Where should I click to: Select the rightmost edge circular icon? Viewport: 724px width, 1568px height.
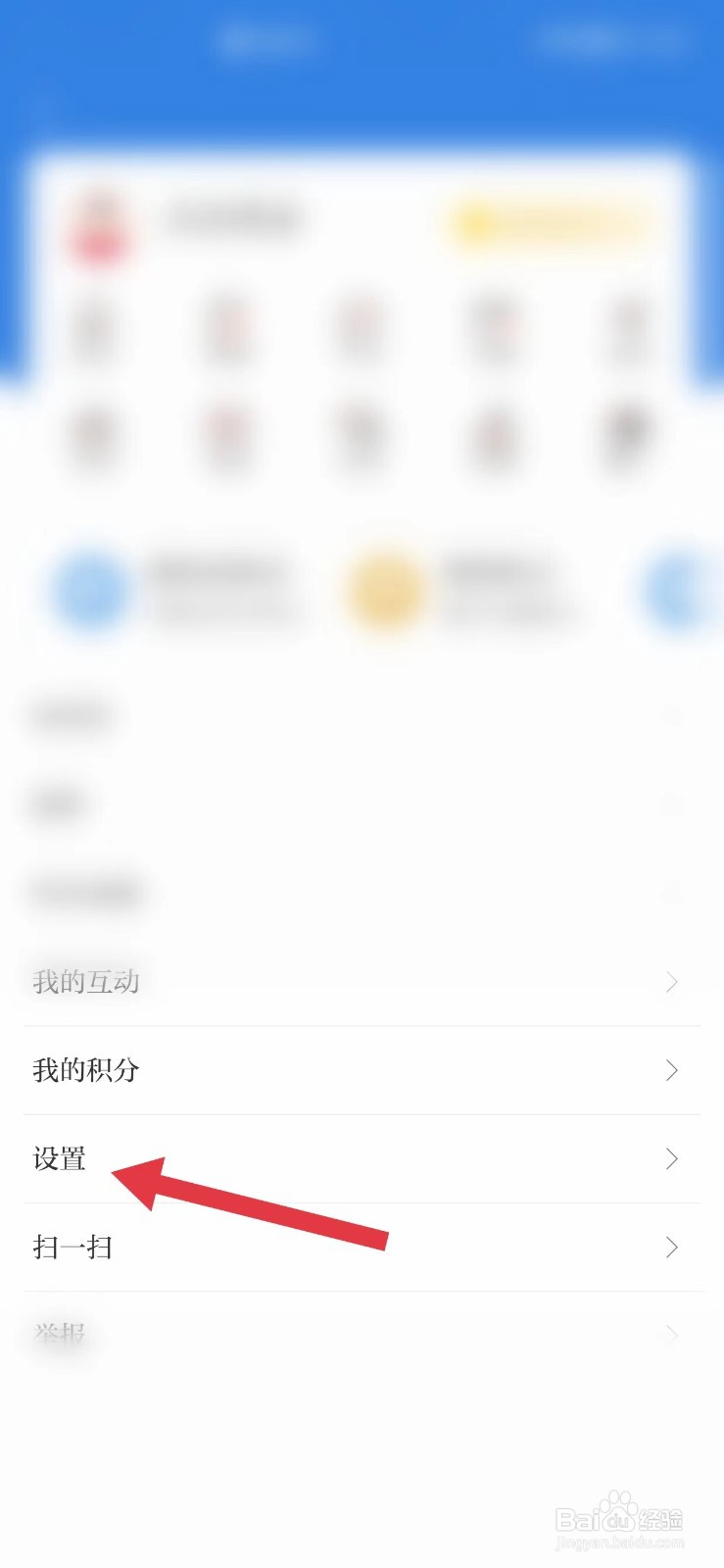point(676,591)
